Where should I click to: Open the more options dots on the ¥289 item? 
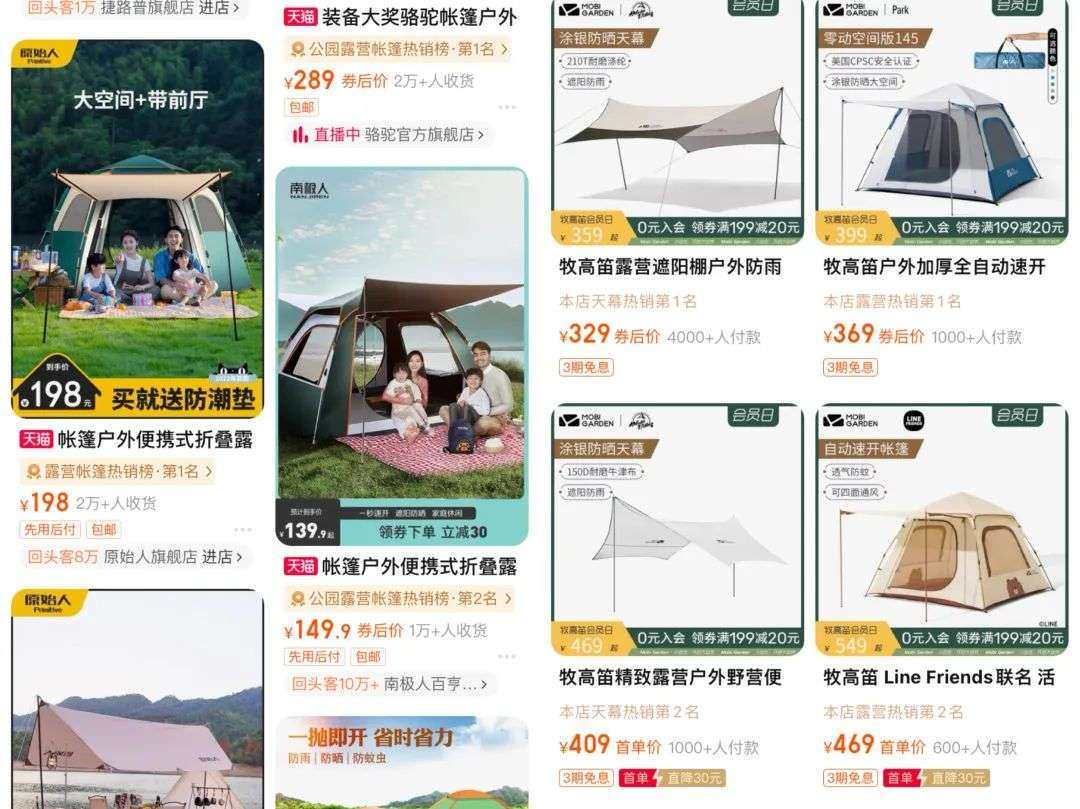tap(507, 107)
